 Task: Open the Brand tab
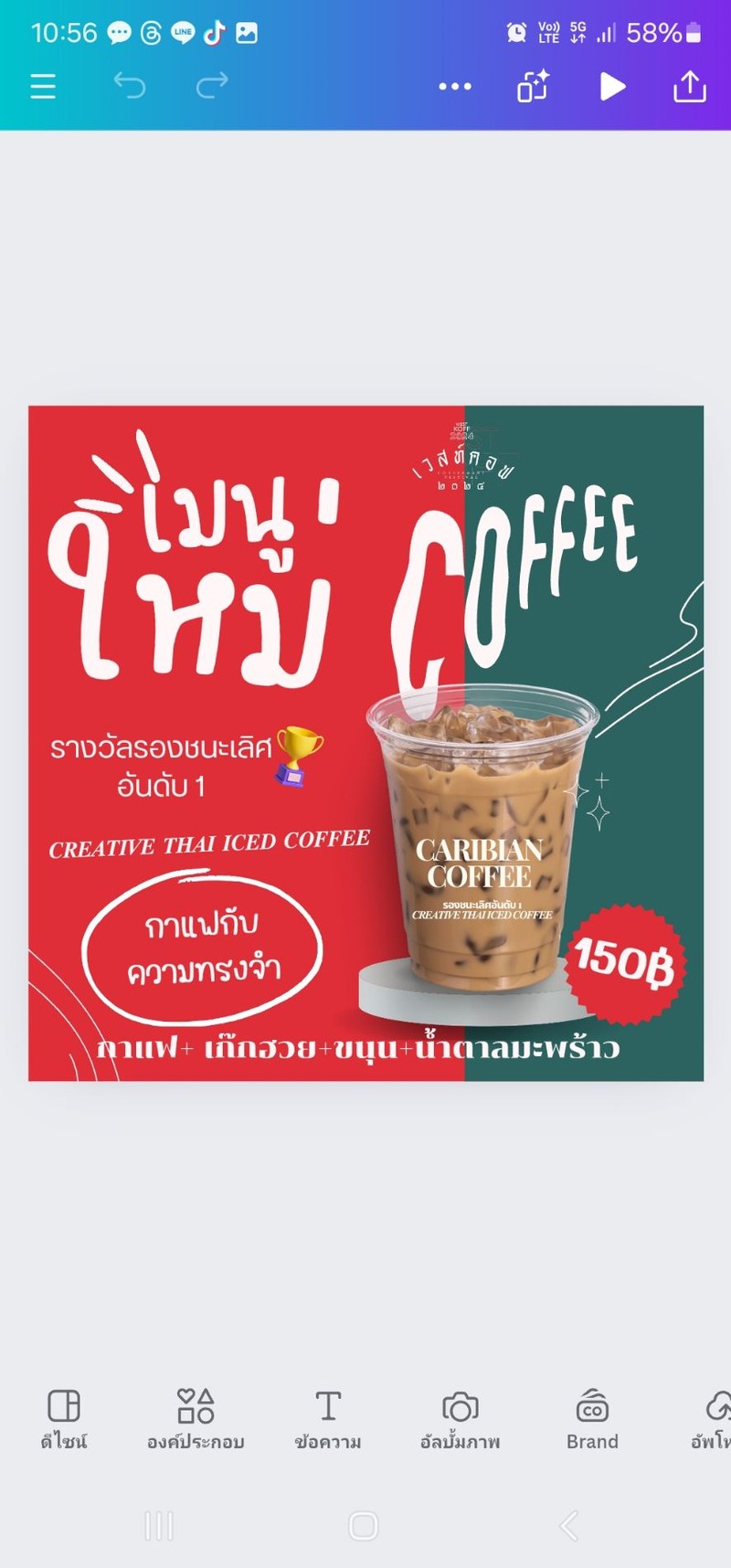click(592, 1418)
